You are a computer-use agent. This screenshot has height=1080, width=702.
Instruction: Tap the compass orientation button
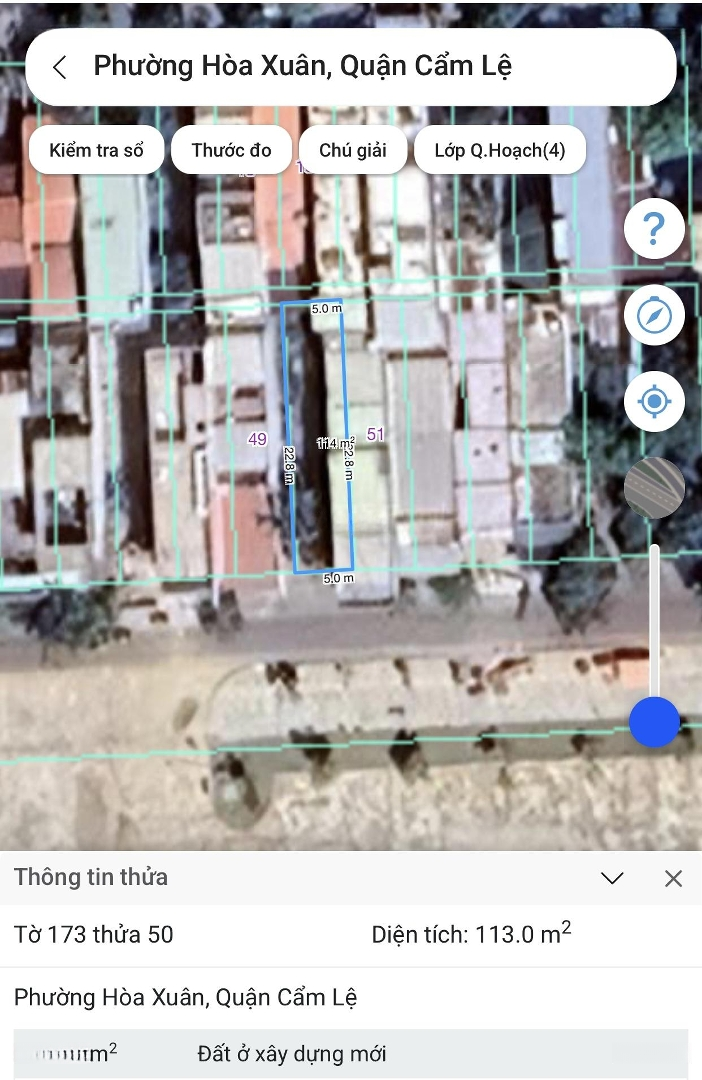coord(654,316)
